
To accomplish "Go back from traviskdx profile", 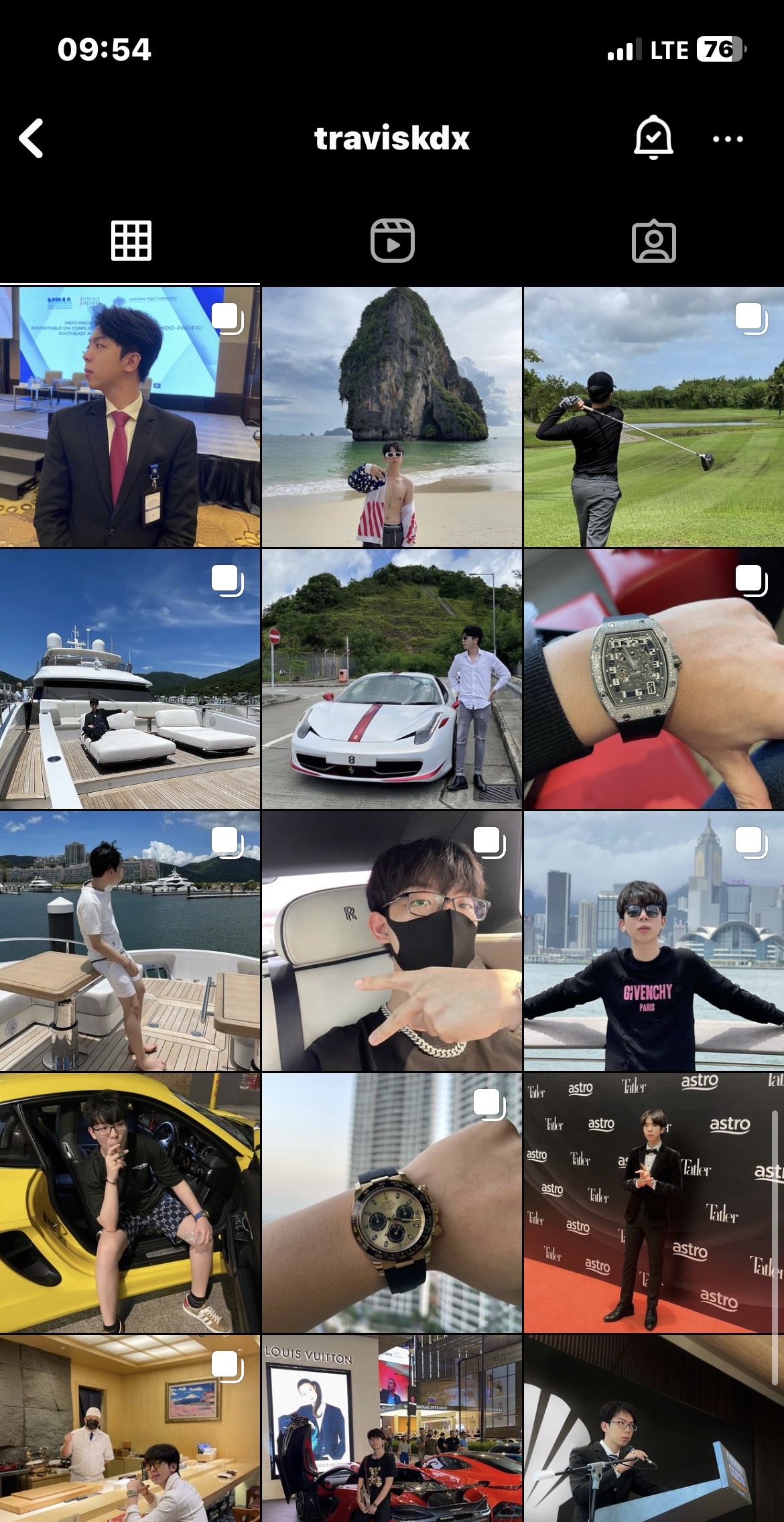I will coord(31,139).
